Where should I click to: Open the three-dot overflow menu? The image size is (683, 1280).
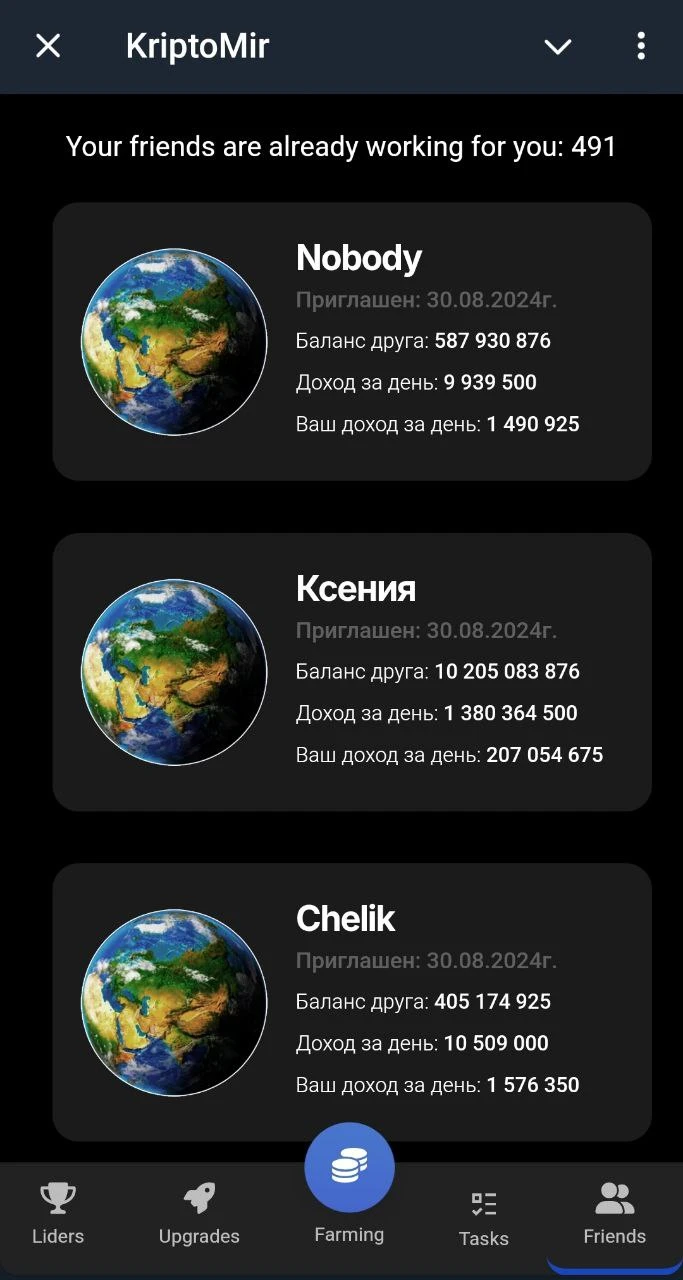pos(641,46)
